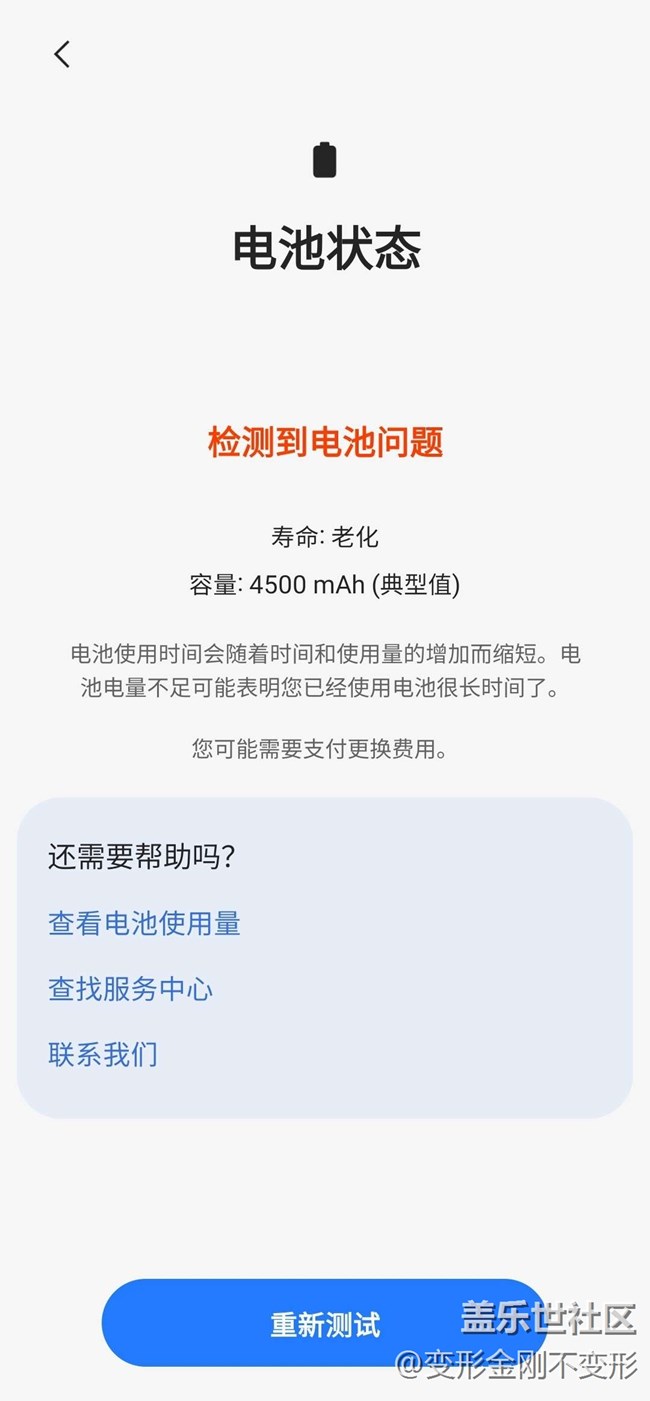Go back using the top-left arrow
The width and height of the screenshot is (650, 1401).
(62, 54)
